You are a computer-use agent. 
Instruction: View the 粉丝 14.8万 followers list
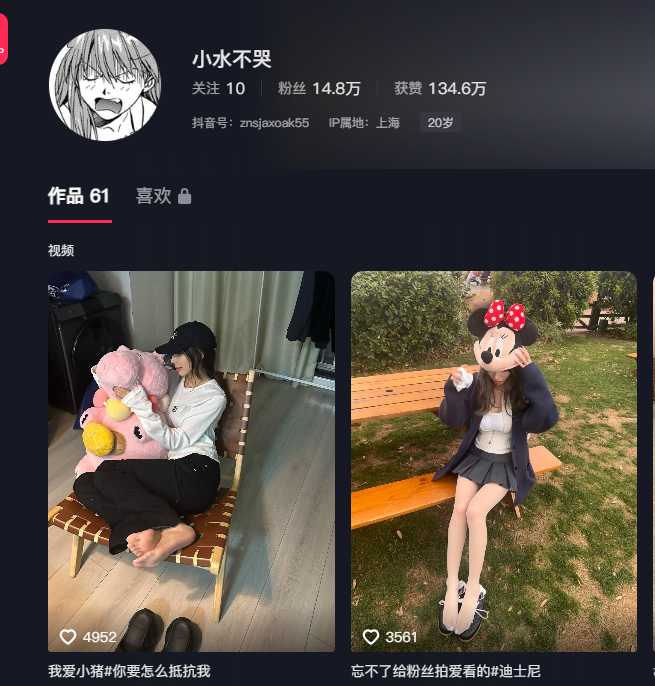click(x=319, y=89)
